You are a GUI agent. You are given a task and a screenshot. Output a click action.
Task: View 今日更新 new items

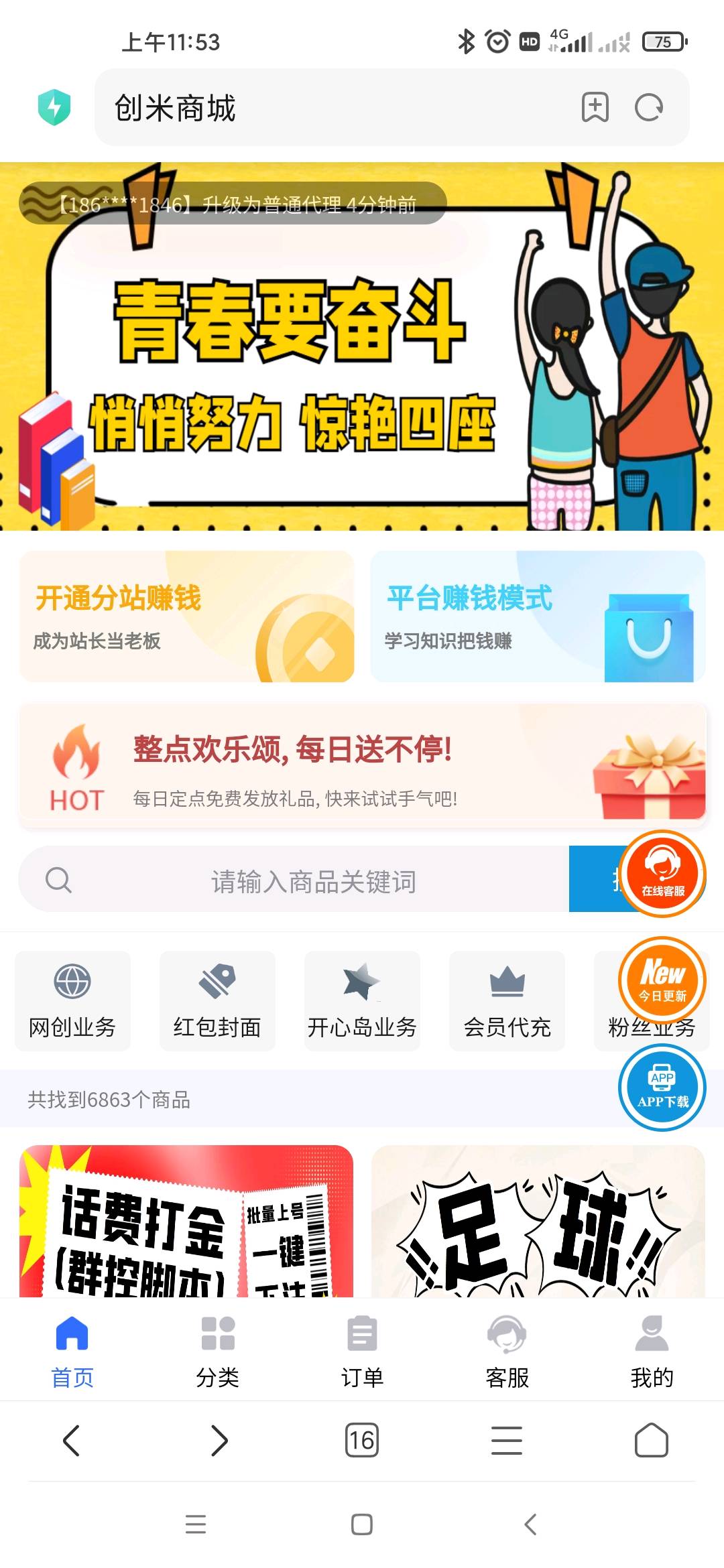tap(662, 980)
